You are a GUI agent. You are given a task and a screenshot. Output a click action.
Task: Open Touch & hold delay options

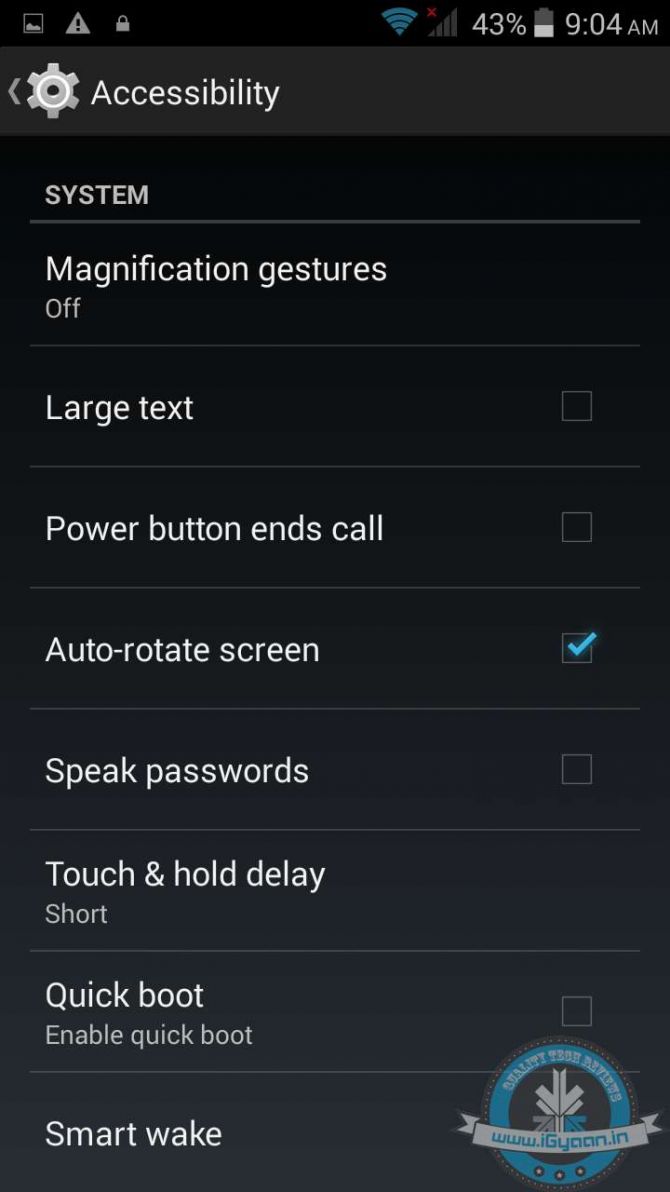tap(185, 890)
